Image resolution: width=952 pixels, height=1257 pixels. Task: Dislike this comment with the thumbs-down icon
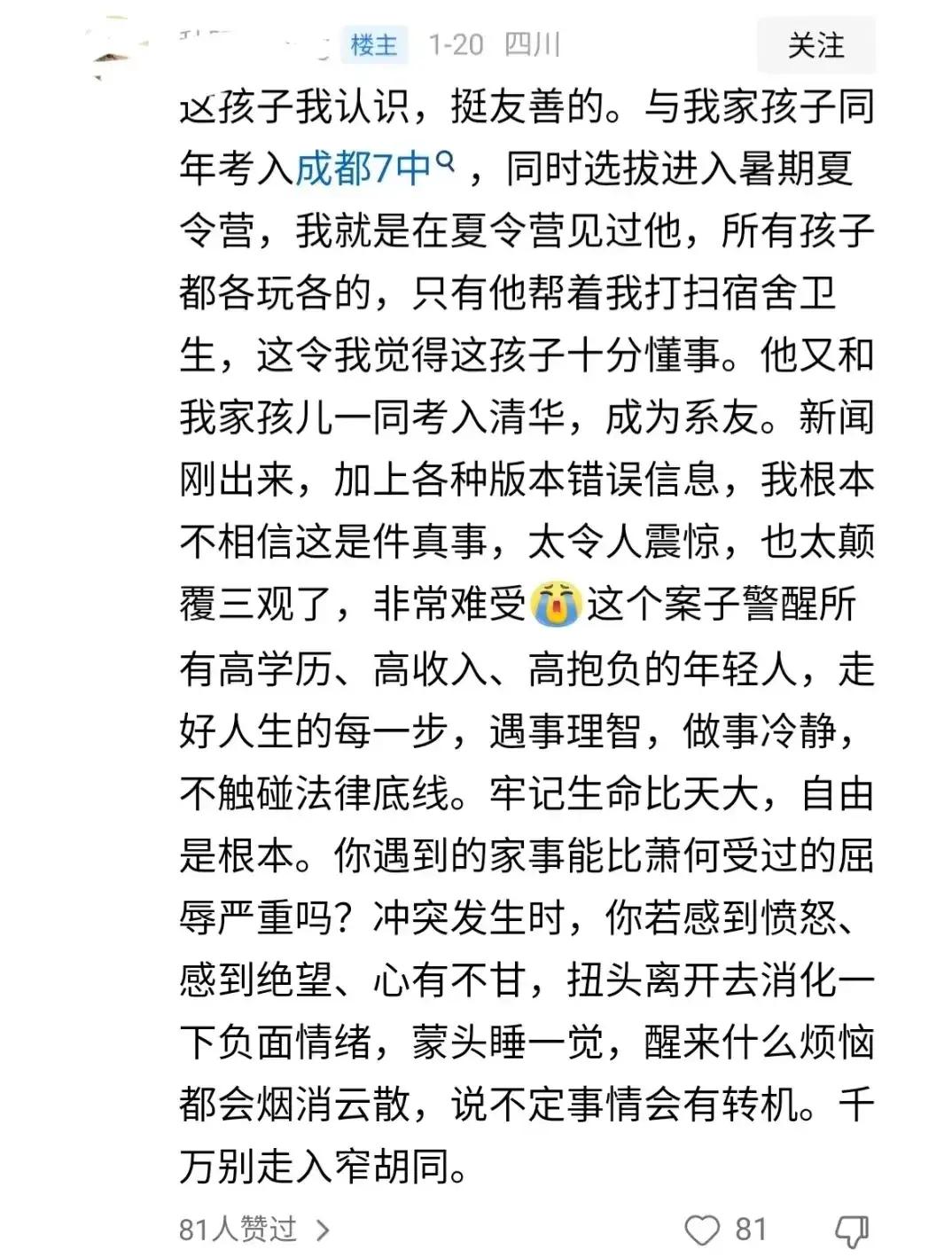tap(852, 1230)
